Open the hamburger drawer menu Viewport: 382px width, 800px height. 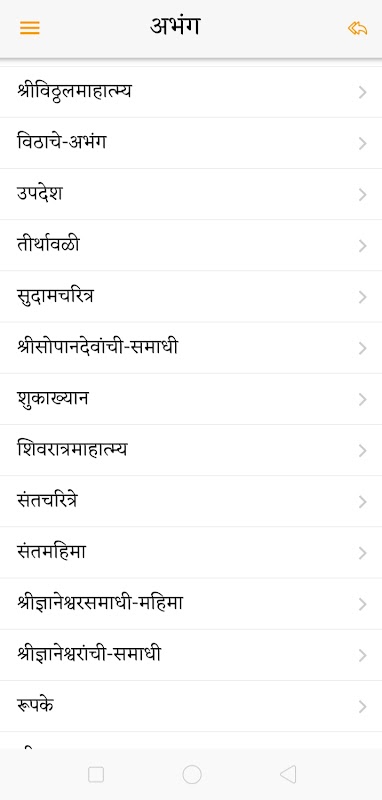(30, 28)
